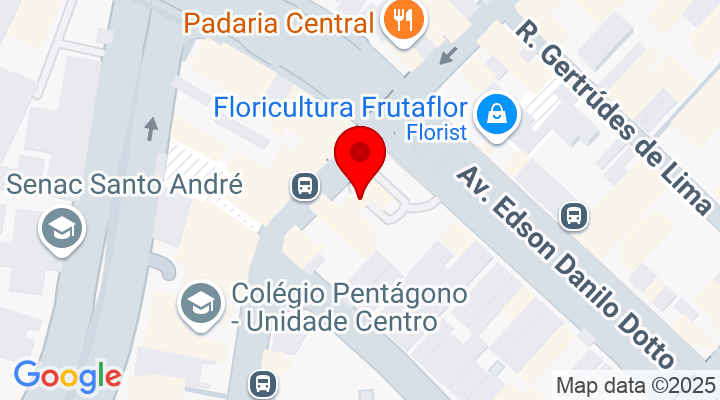
Task: Select Floricultura Frutaflor florist marker
Action: 494,116
